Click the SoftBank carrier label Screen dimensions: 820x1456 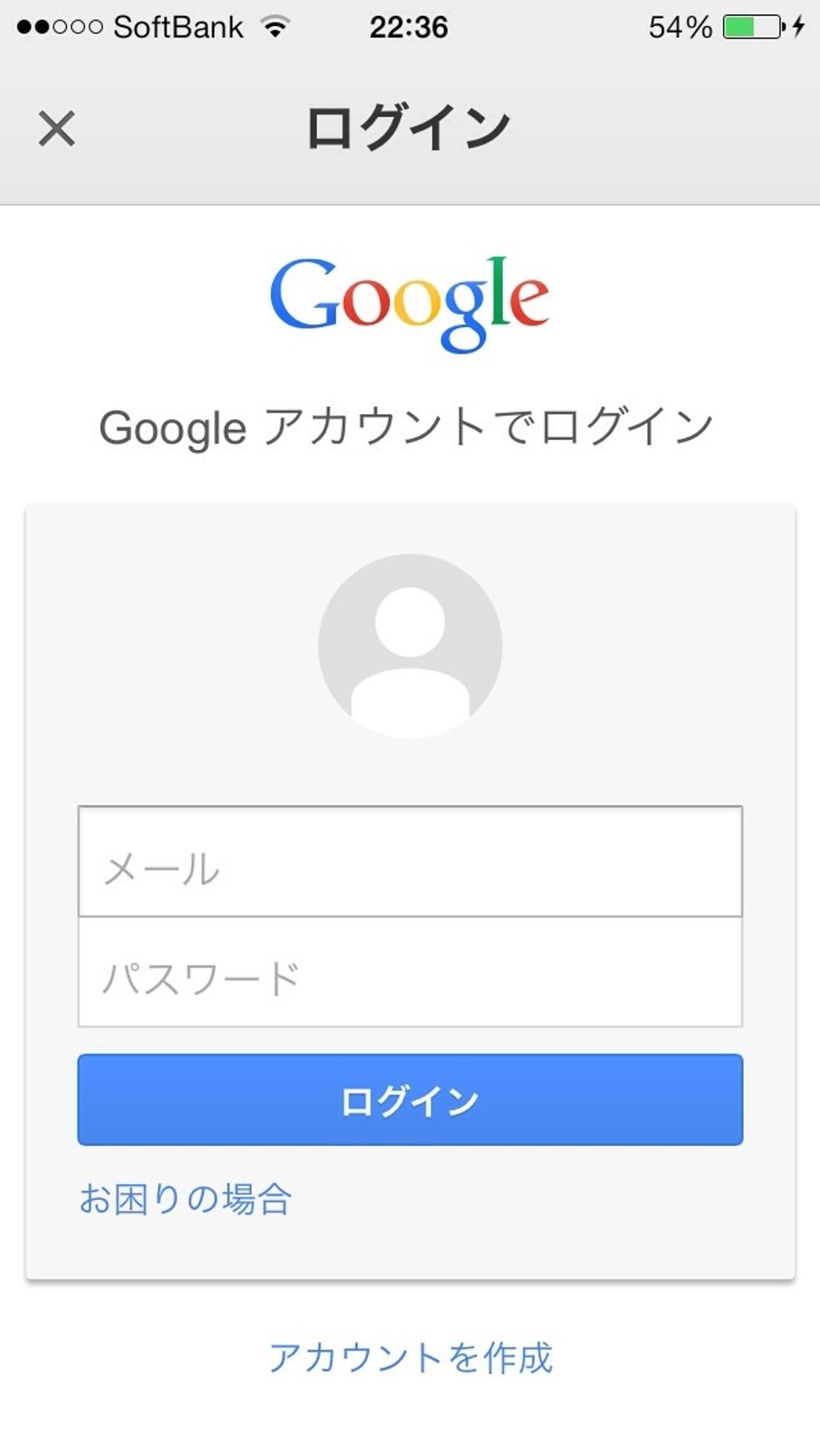(179, 26)
